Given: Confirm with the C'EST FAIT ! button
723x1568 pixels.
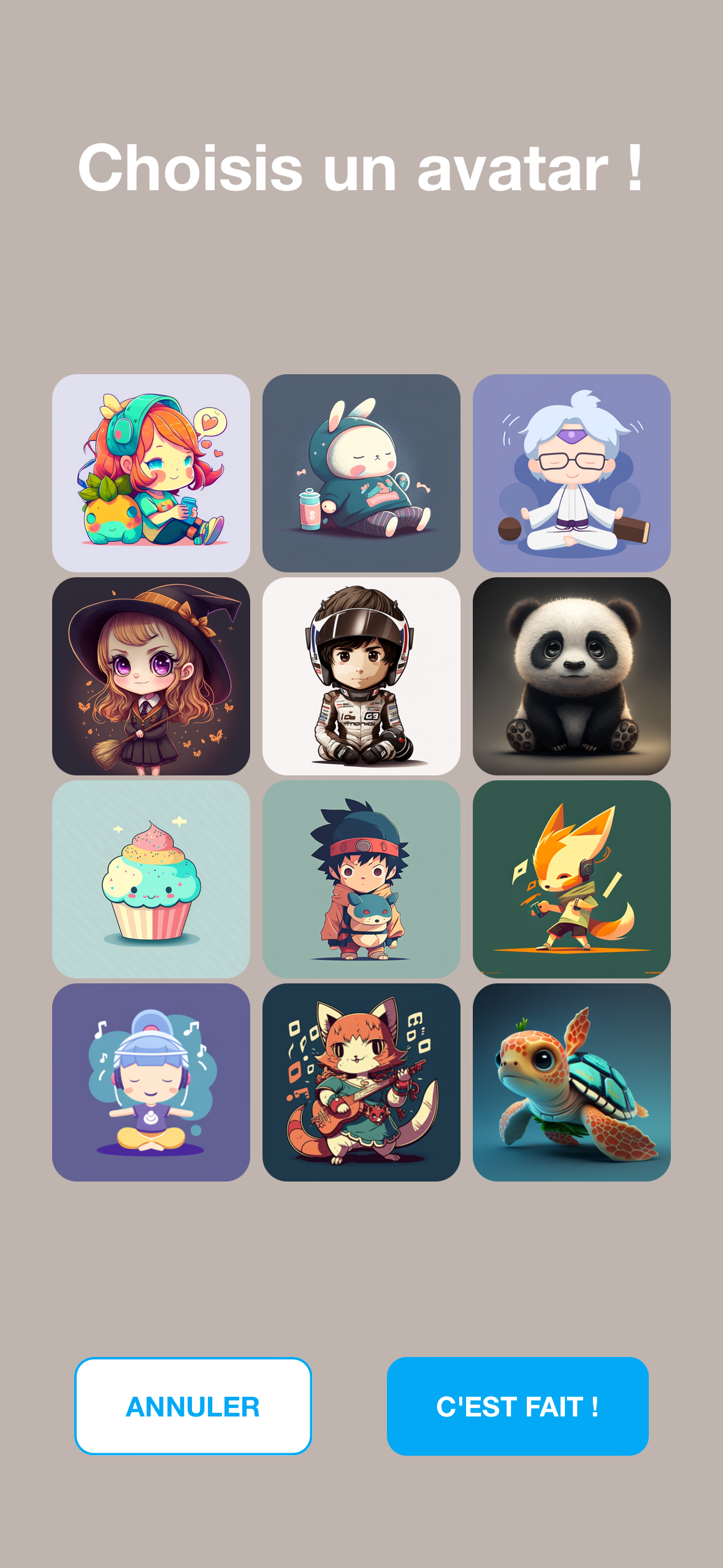Looking at the screenshot, I should tap(518, 1406).
